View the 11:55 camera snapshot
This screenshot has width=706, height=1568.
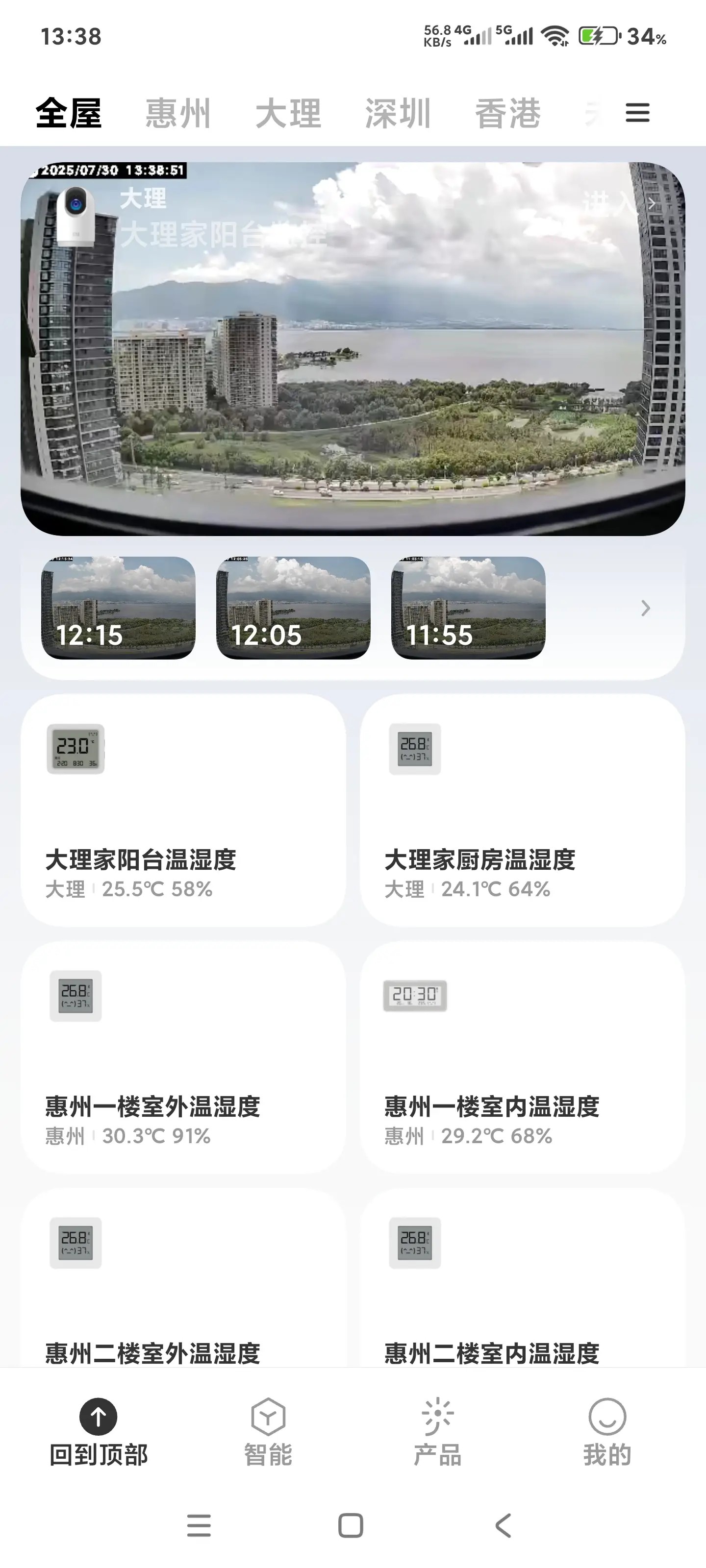coord(468,608)
